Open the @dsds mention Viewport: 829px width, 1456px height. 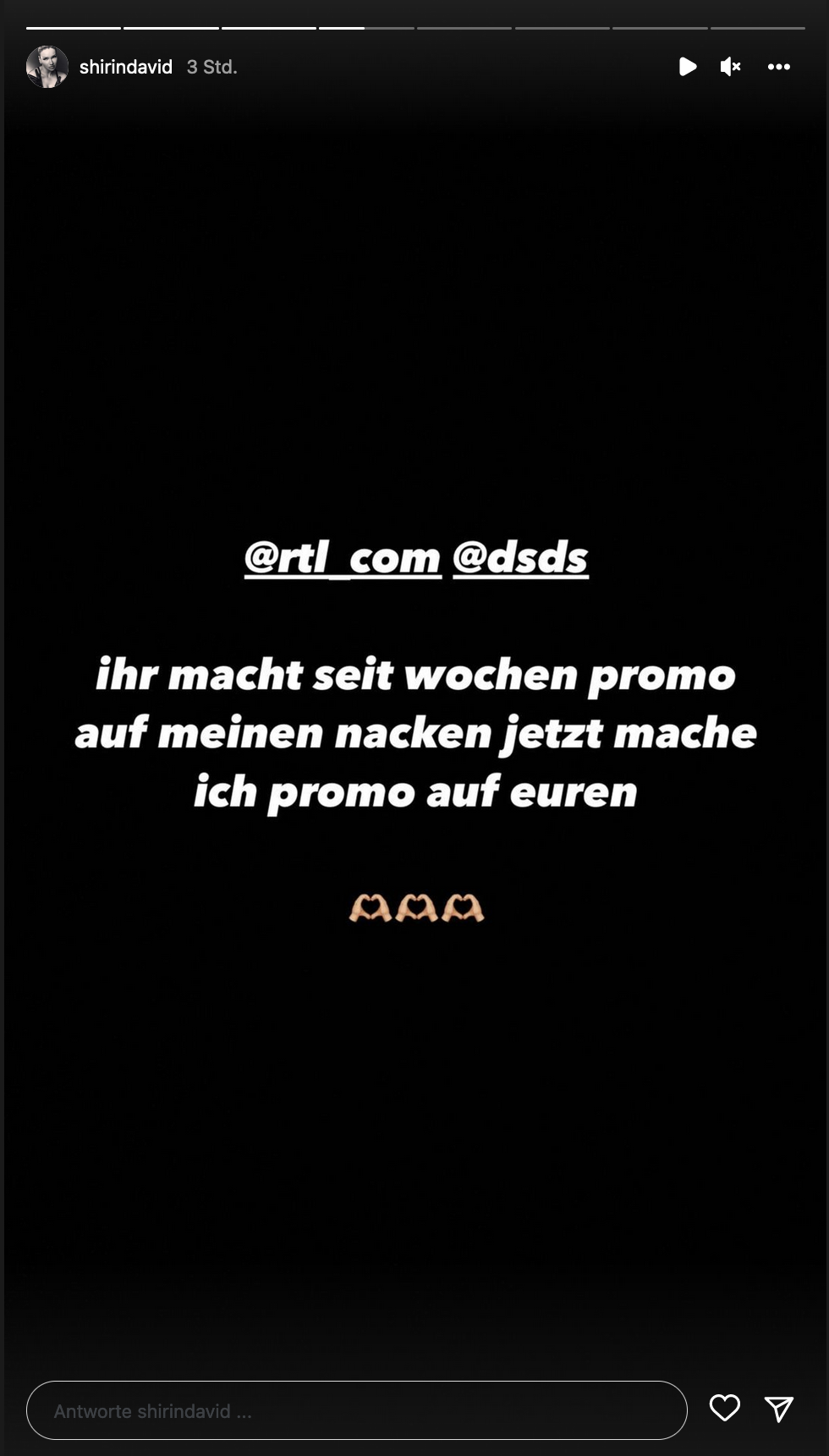pyautogui.click(x=520, y=558)
